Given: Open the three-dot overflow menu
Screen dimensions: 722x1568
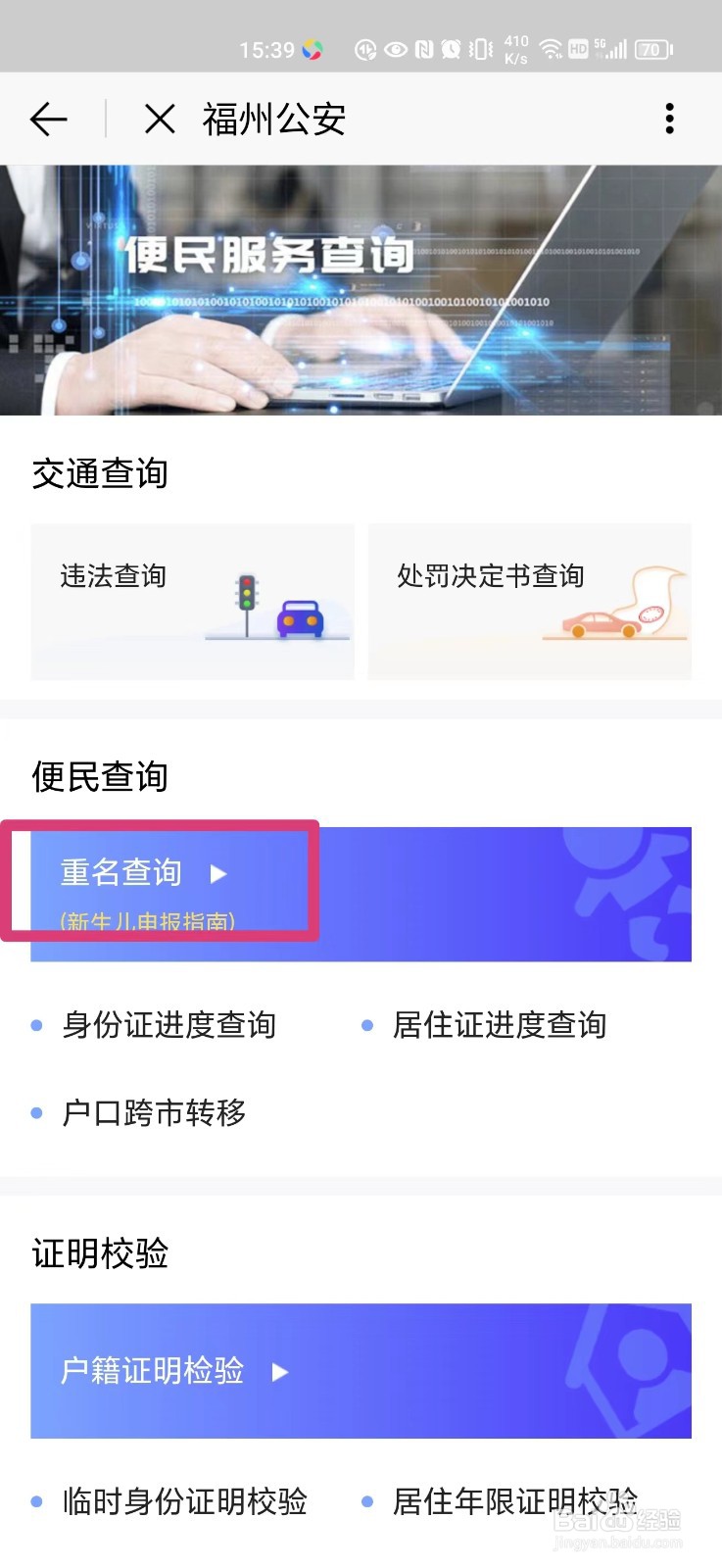Looking at the screenshot, I should tap(670, 118).
